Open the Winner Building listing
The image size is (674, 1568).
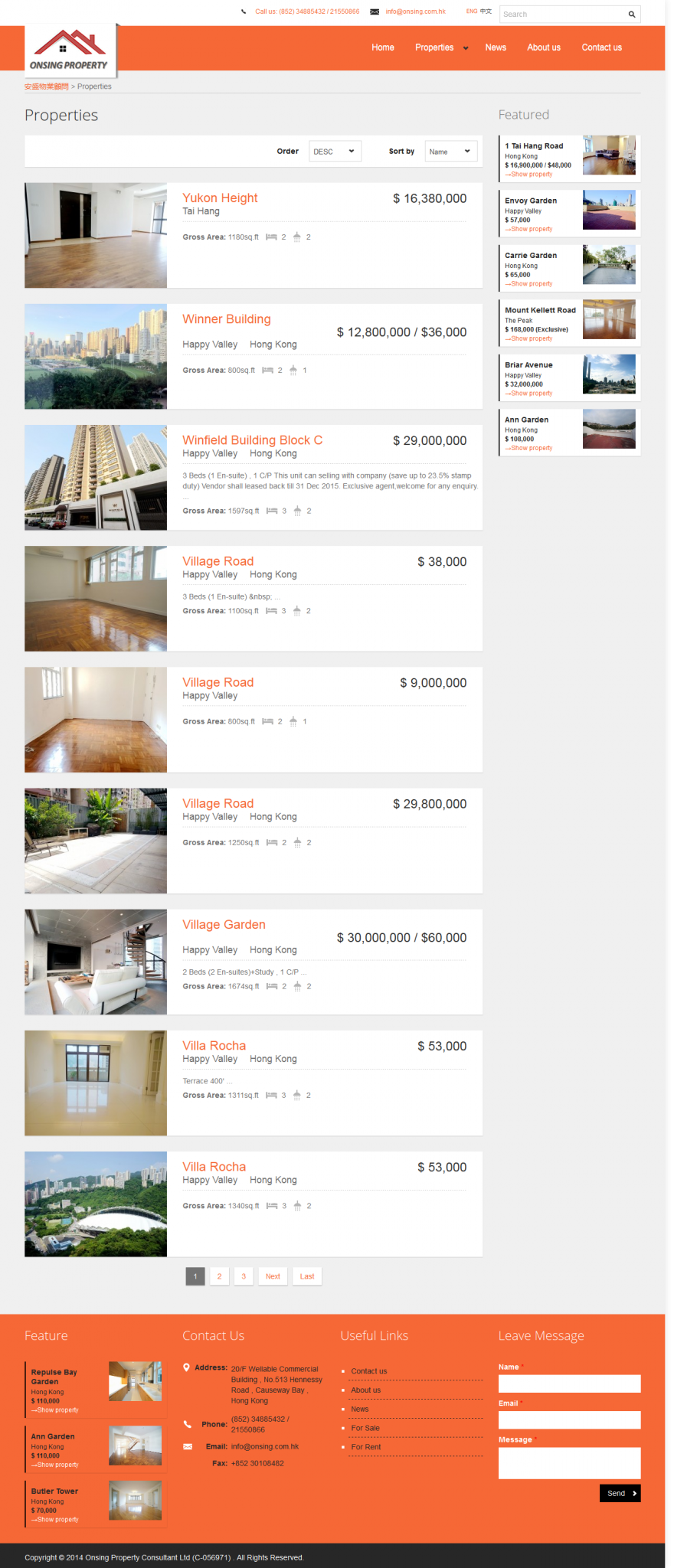click(227, 319)
